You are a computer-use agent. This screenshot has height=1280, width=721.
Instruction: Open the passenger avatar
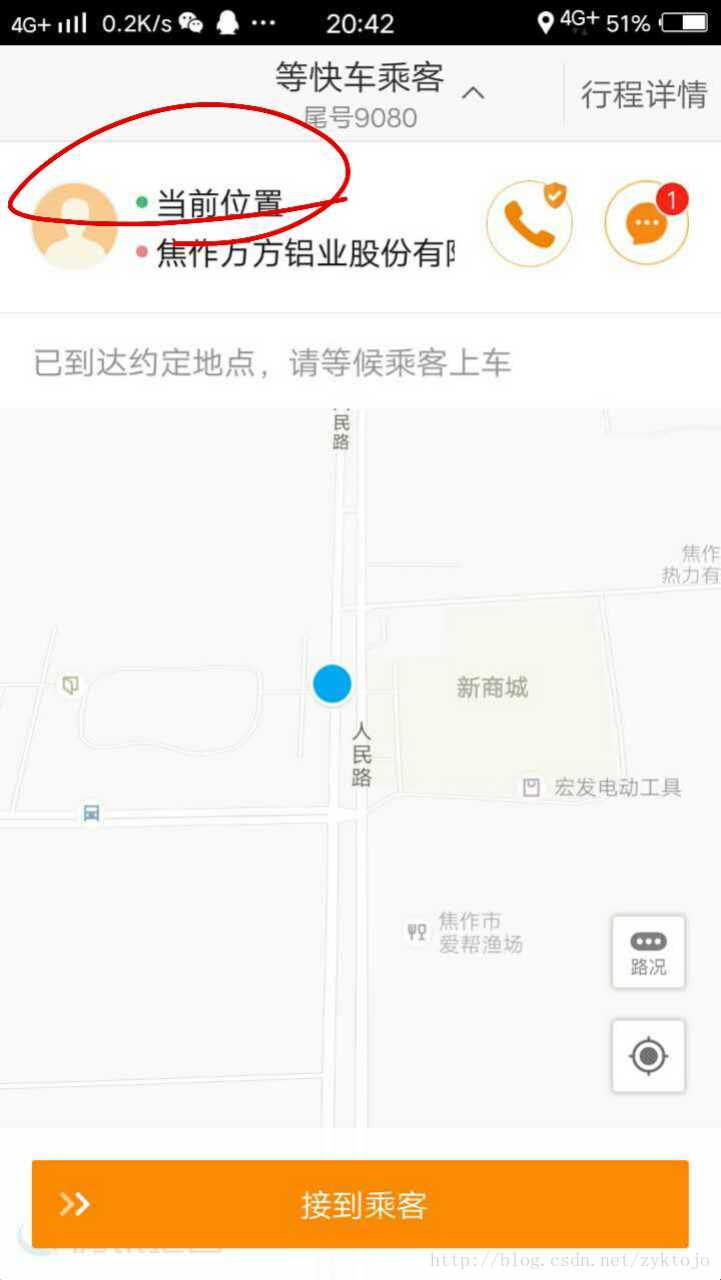click(75, 226)
